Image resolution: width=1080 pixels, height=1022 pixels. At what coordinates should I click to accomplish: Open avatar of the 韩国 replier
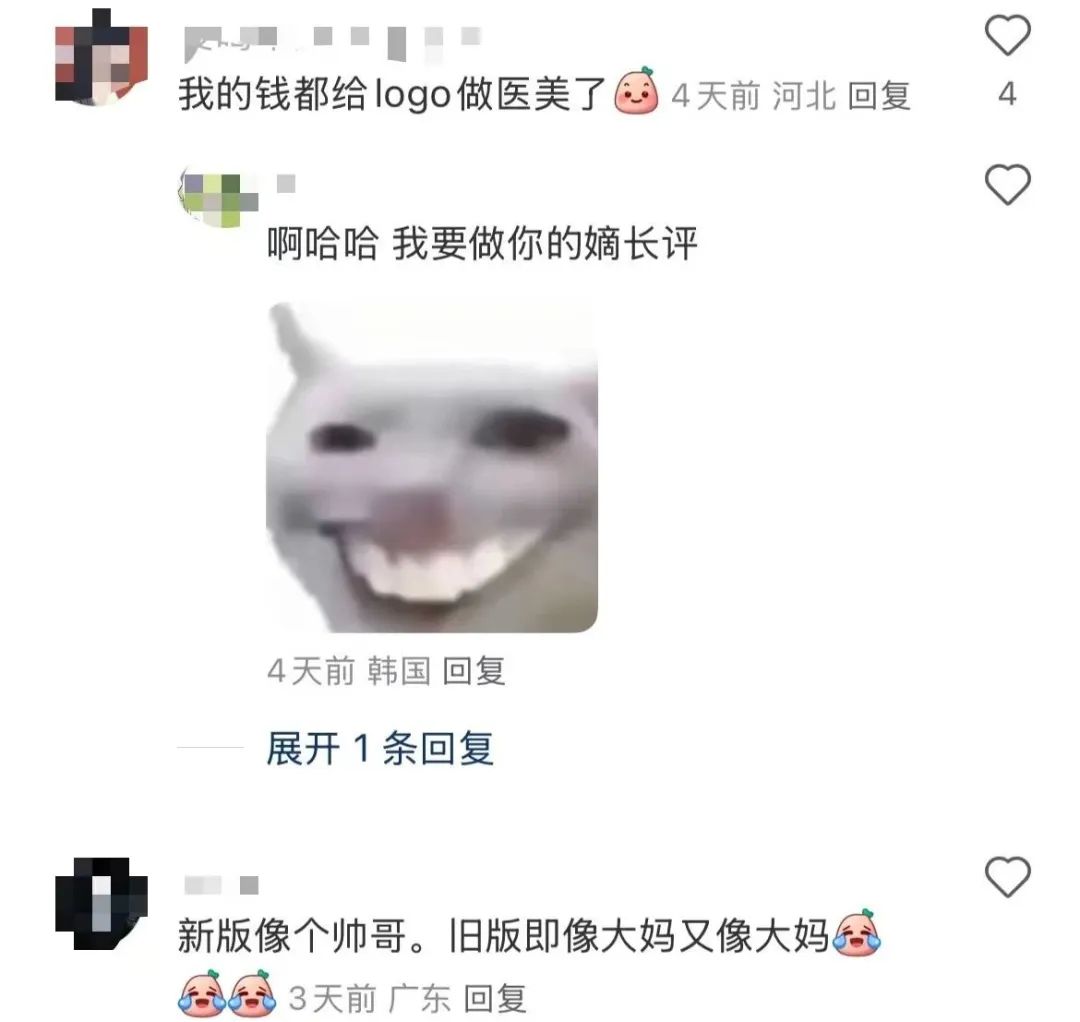212,197
